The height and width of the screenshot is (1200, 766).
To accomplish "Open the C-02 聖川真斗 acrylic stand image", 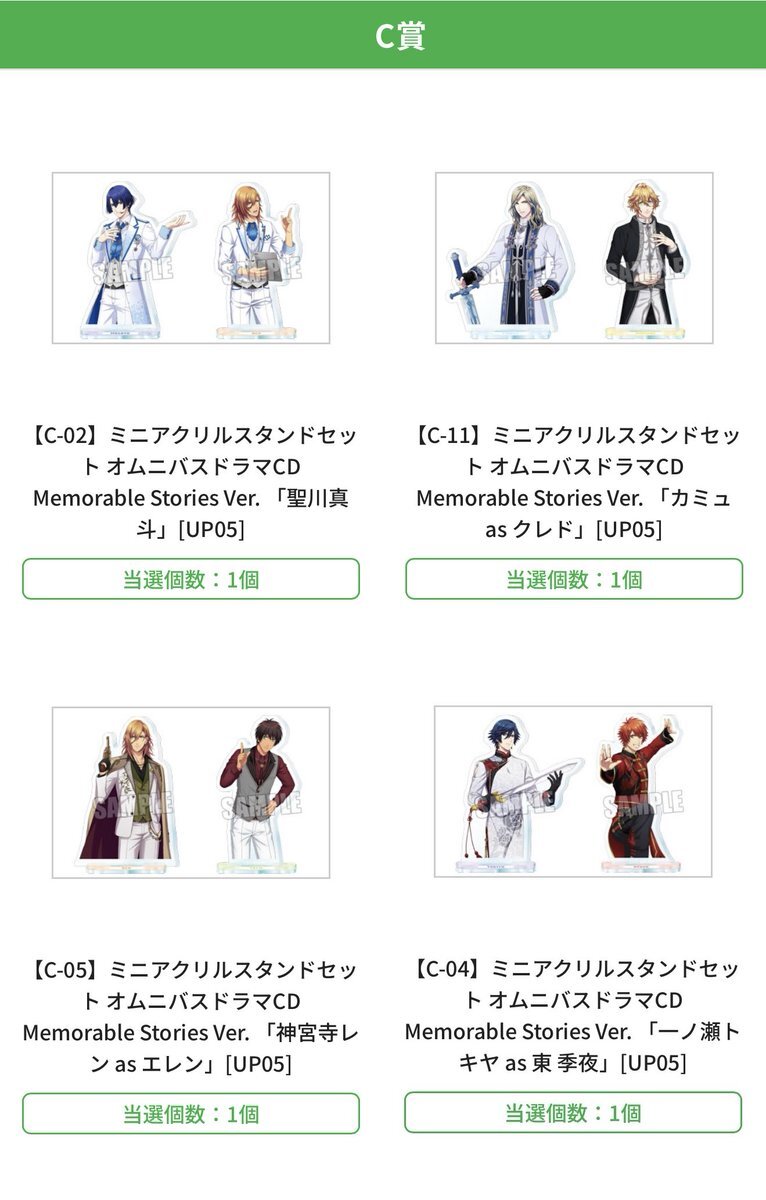I will point(191,258).
